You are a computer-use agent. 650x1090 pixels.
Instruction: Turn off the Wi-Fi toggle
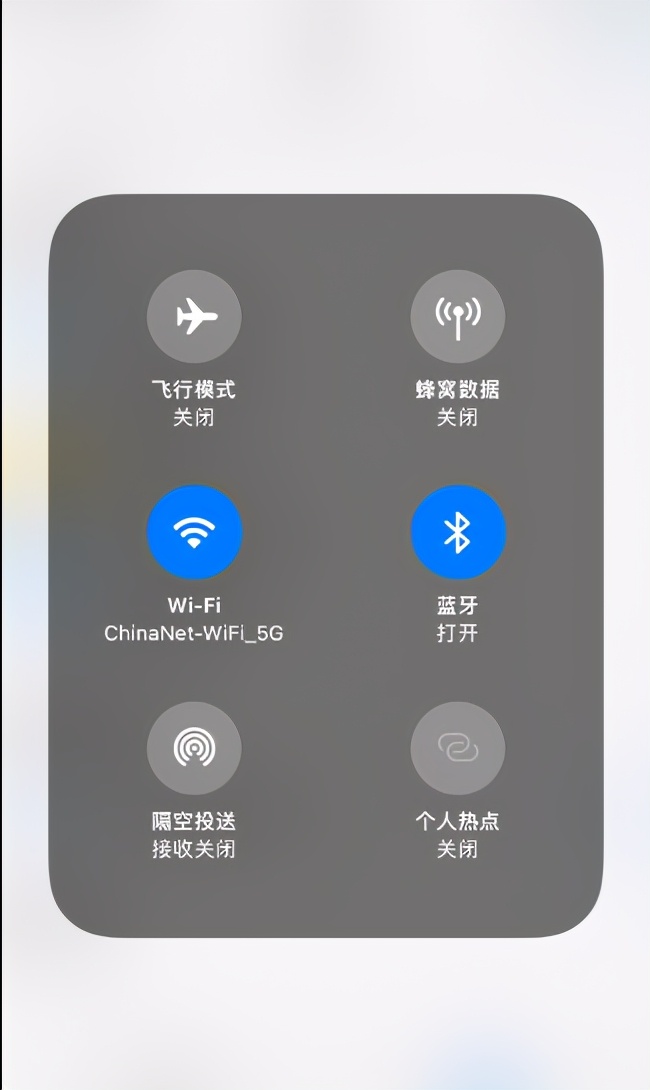click(194, 532)
